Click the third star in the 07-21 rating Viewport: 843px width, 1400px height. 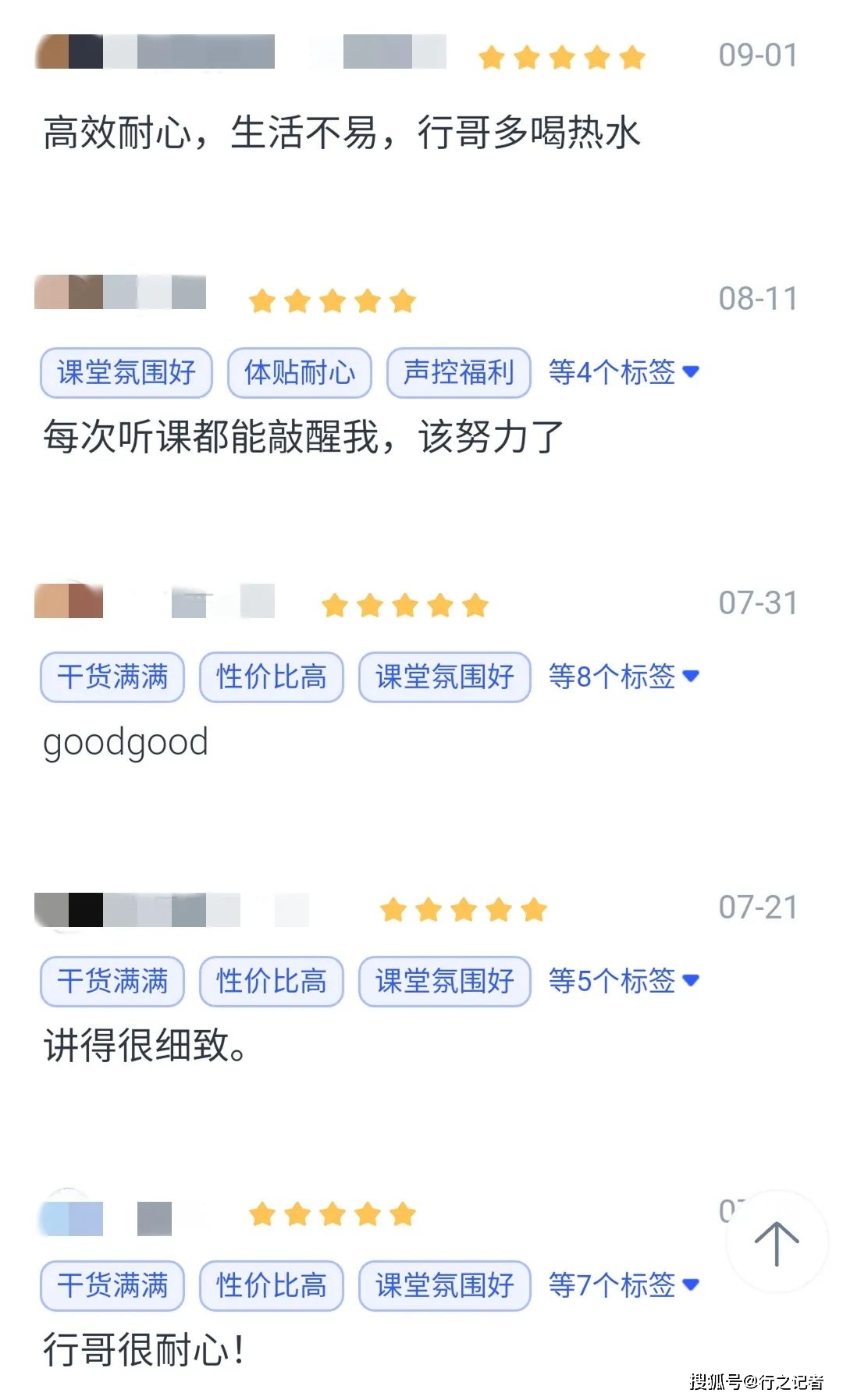click(x=464, y=907)
